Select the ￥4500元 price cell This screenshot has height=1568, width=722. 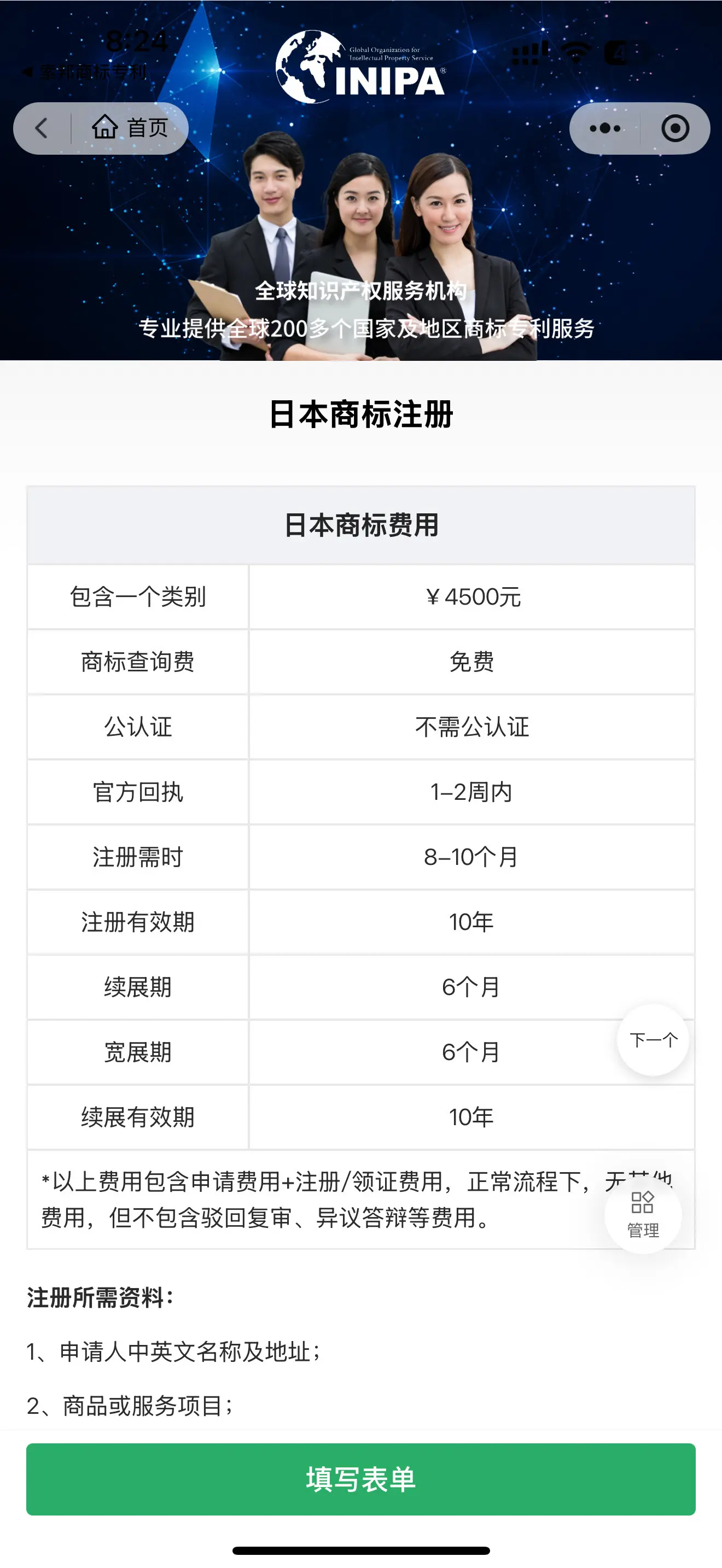tap(473, 597)
